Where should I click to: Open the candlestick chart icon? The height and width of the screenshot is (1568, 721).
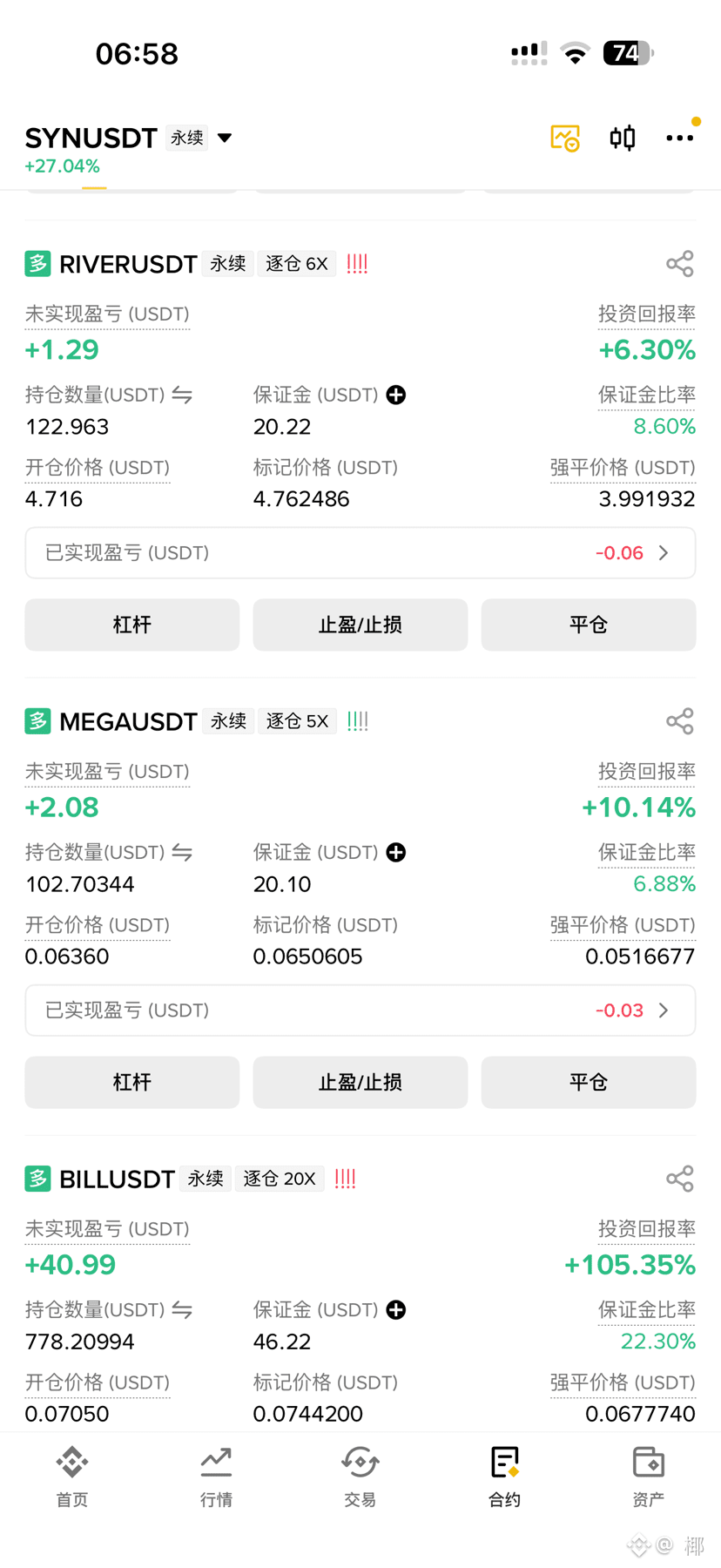click(622, 138)
